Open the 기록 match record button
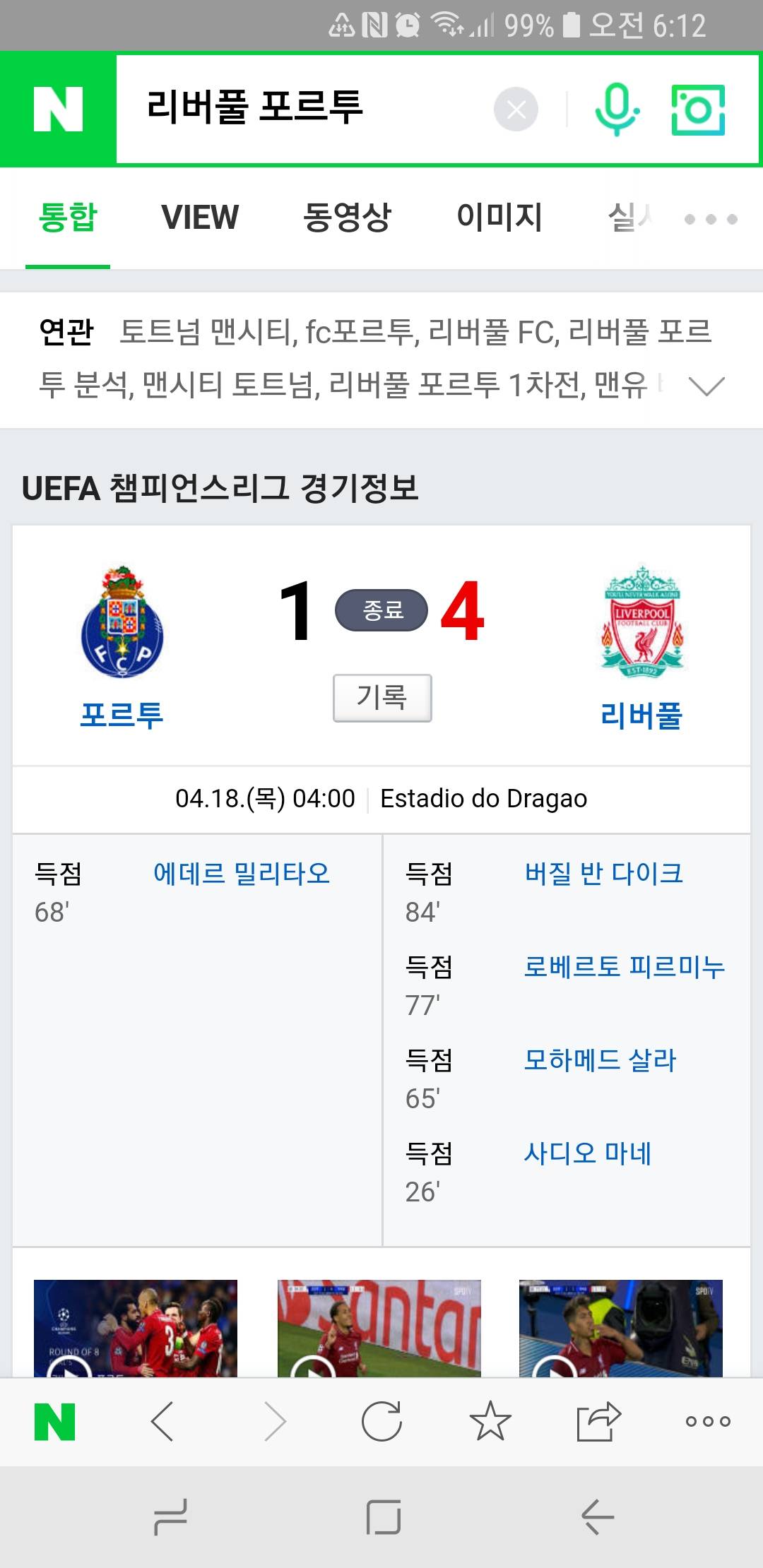The width and height of the screenshot is (763, 1568). click(x=382, y=698)
